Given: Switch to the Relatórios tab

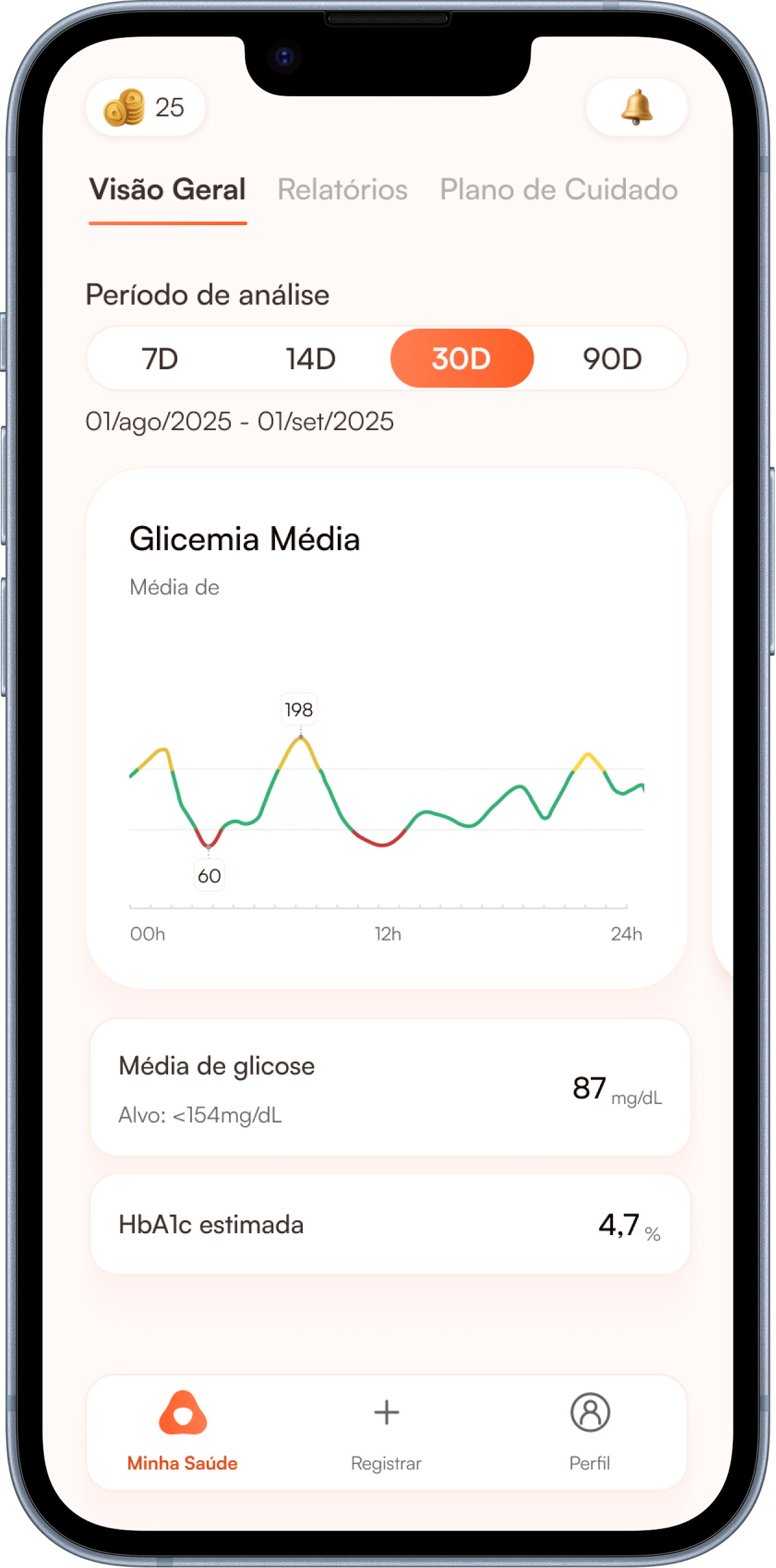Looking at the screenshot, I should 342,190.
